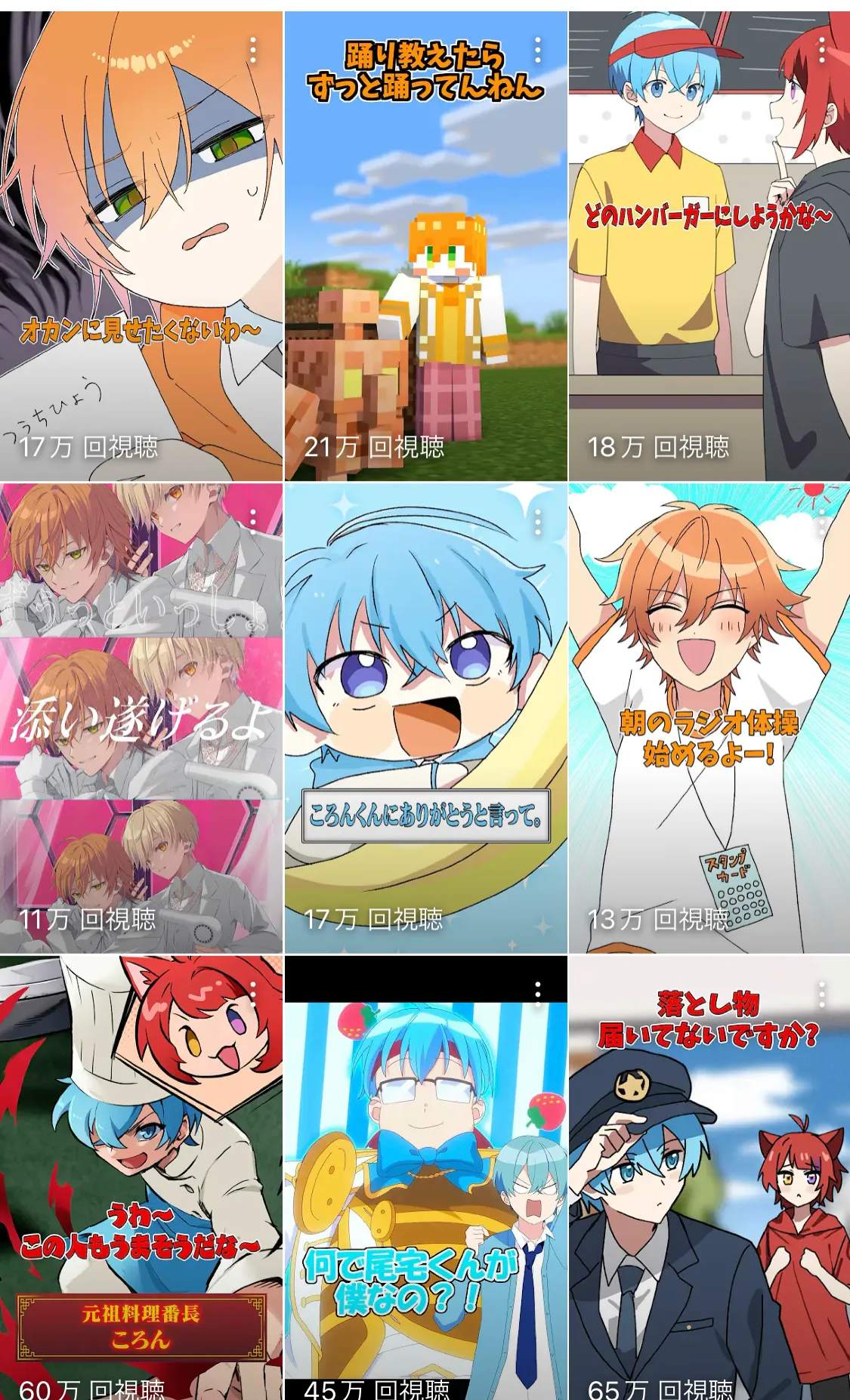850x1400 pixels.
Task: Open the short 元祖料理番長ころん
Action: coord(141,1178)
